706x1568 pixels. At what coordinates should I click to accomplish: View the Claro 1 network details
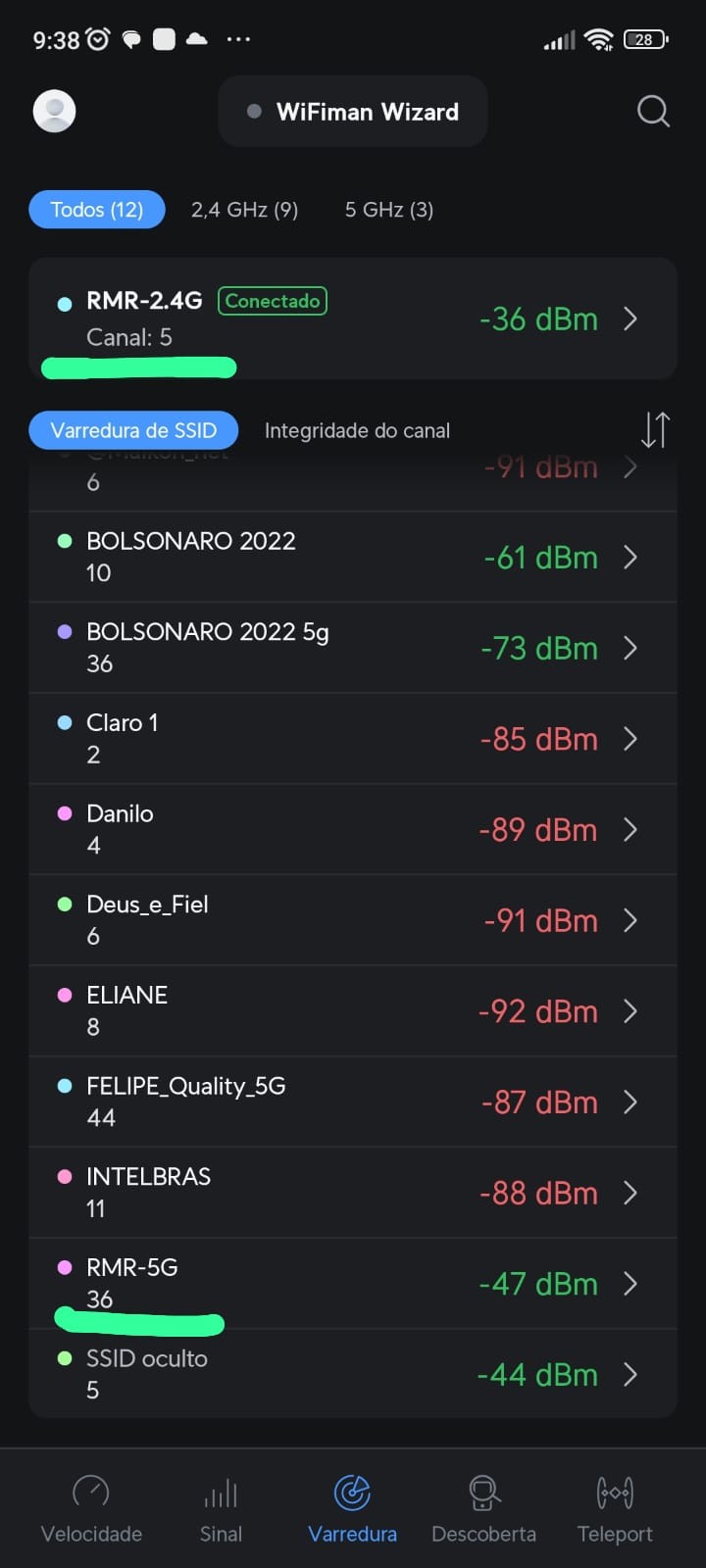coord(353,738)
